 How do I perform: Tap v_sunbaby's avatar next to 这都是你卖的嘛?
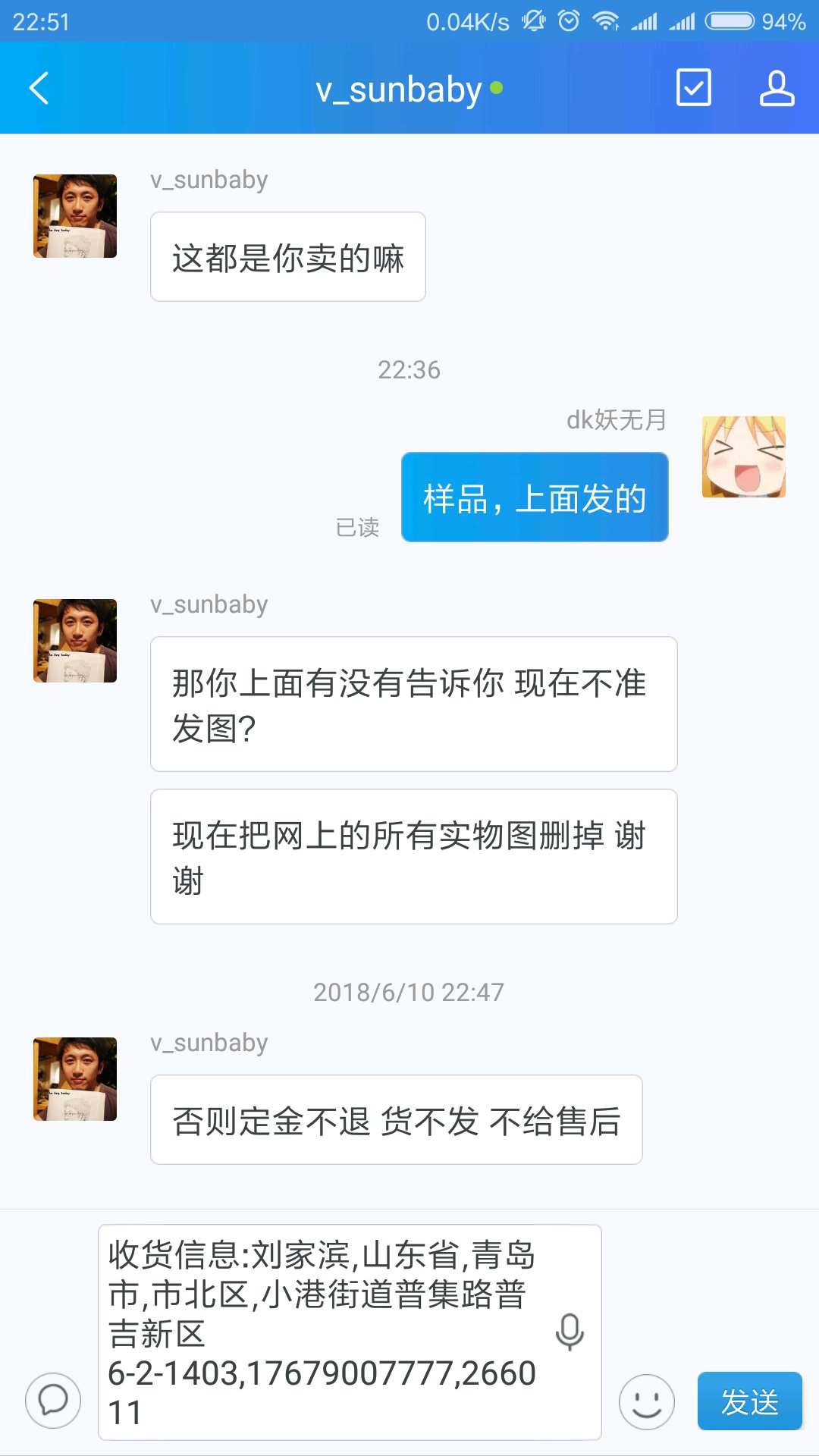click(x=75, y=216)
